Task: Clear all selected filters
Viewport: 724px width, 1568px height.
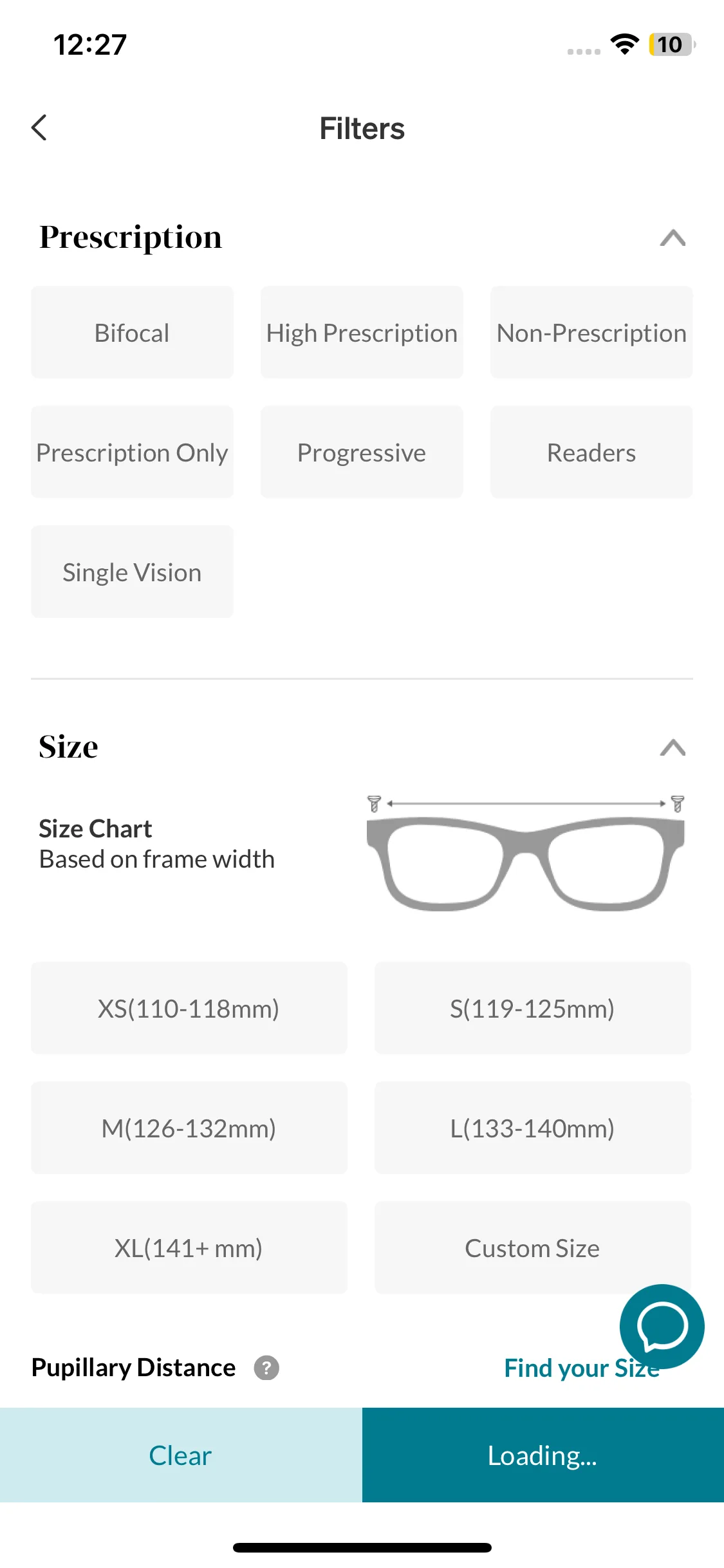Action: pyautogui.click(x=181, y=1455)
